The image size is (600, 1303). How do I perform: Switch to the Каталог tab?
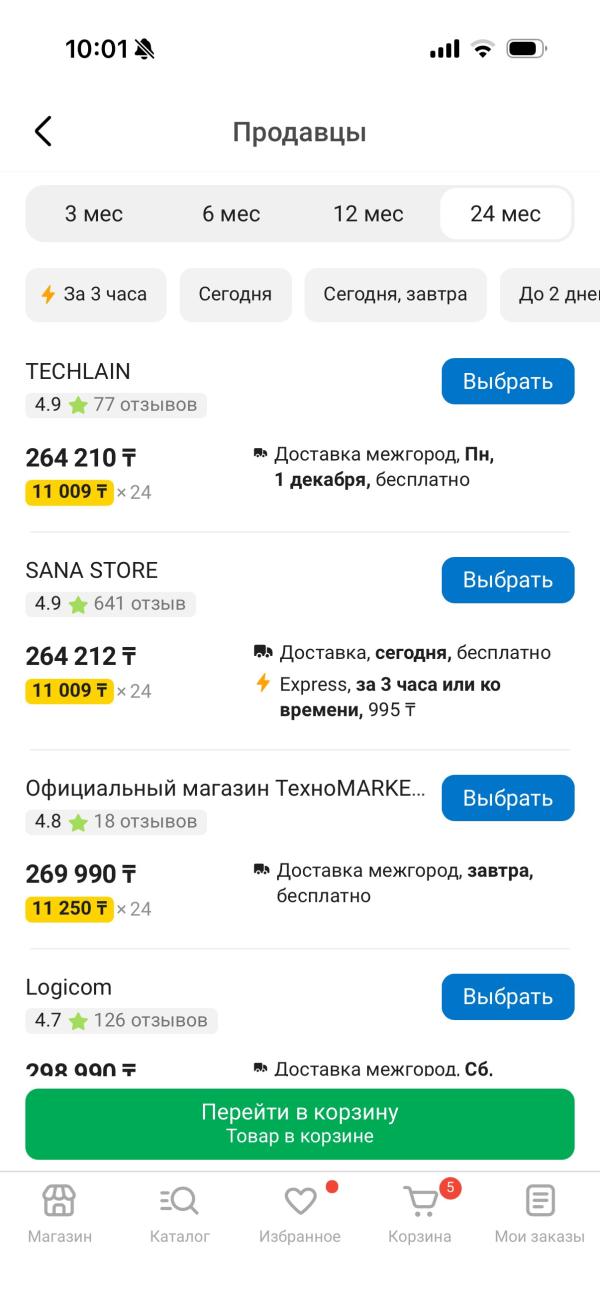[x=180, y=1214]
